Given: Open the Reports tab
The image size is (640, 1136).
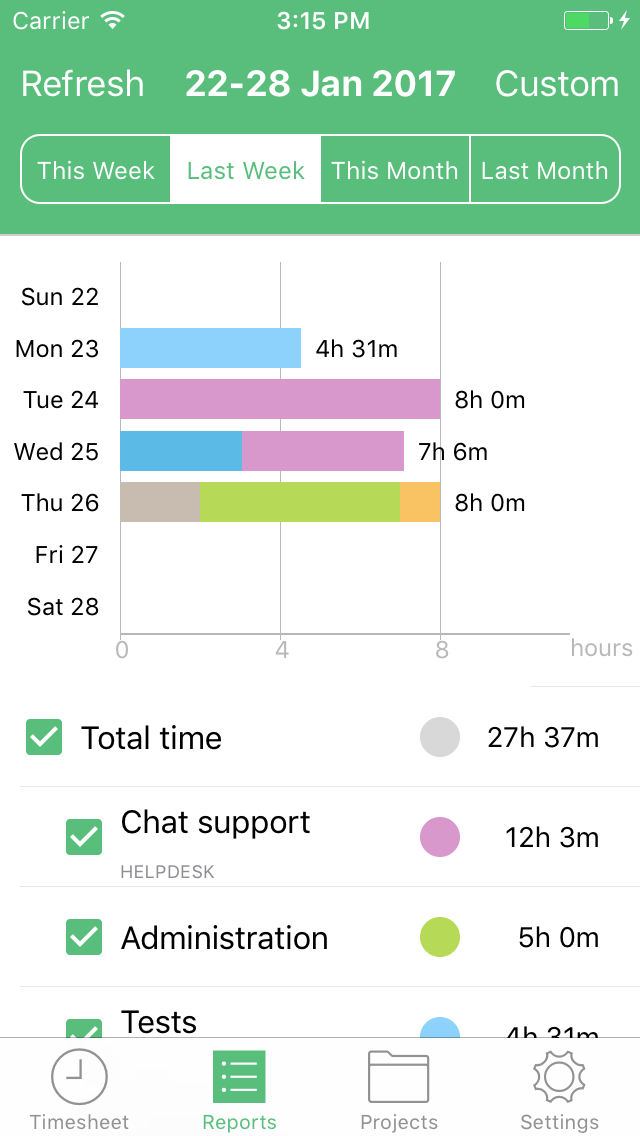Looking at the screenshot, I should tap(239, 1090).
